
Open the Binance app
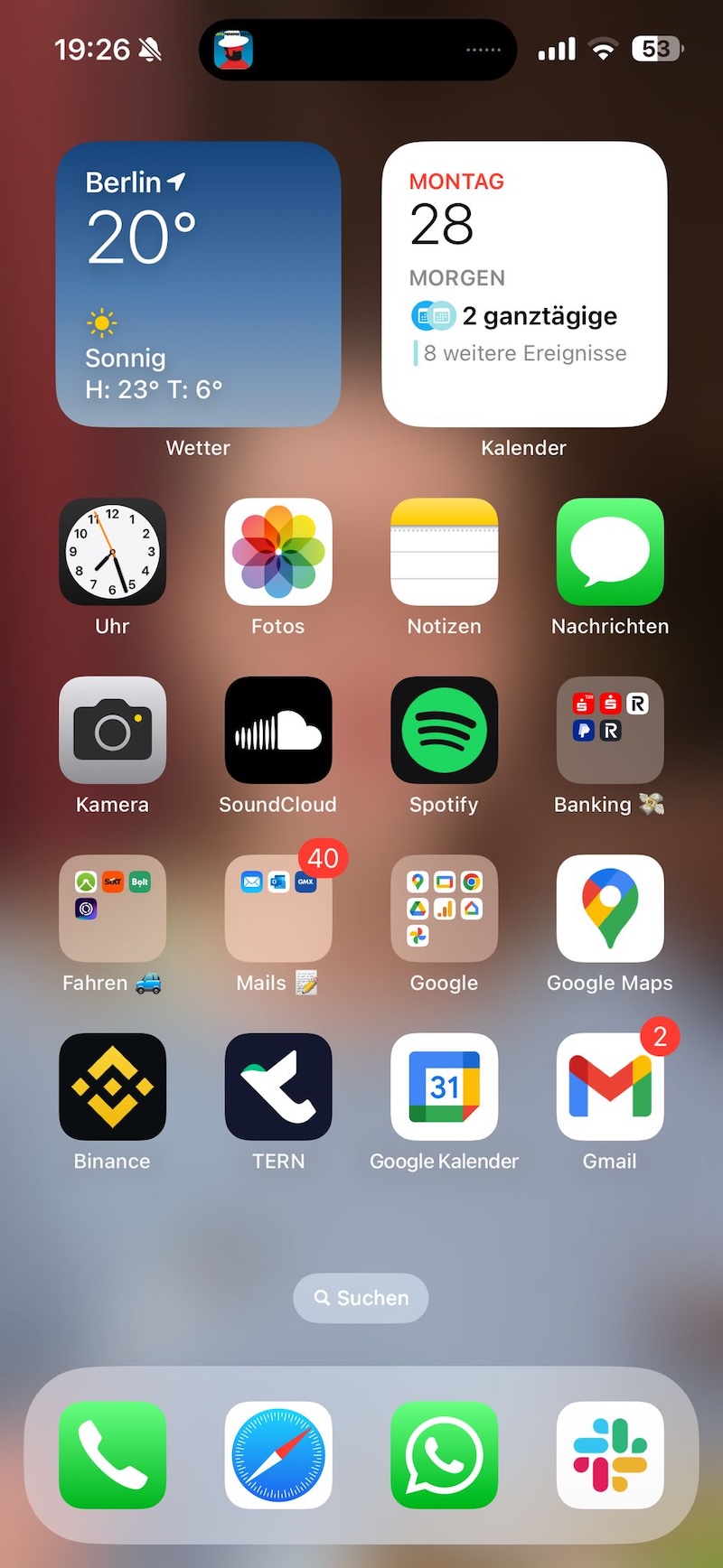tap(112, 1087)
